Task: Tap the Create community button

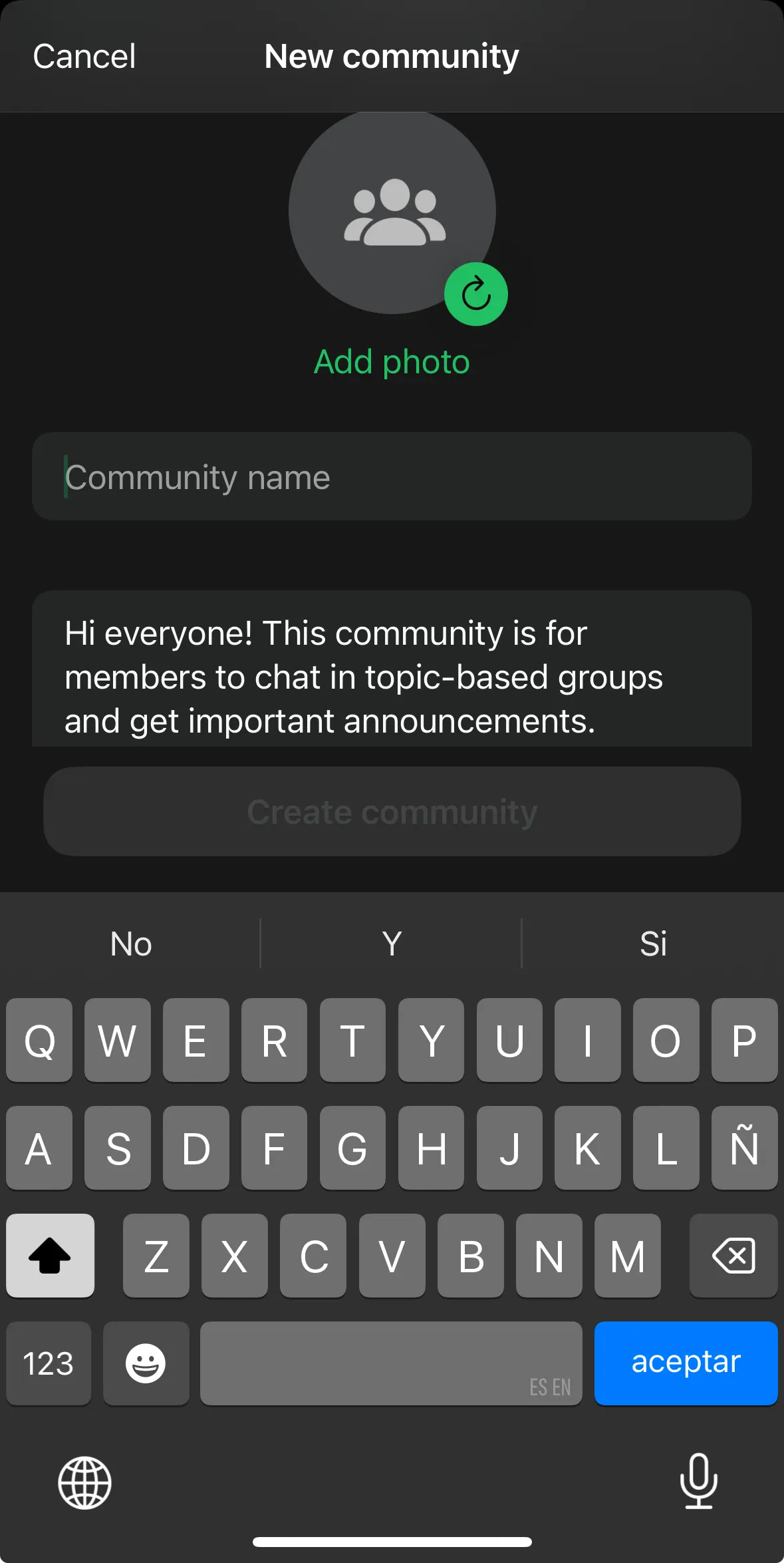Action: pos(392,812)
